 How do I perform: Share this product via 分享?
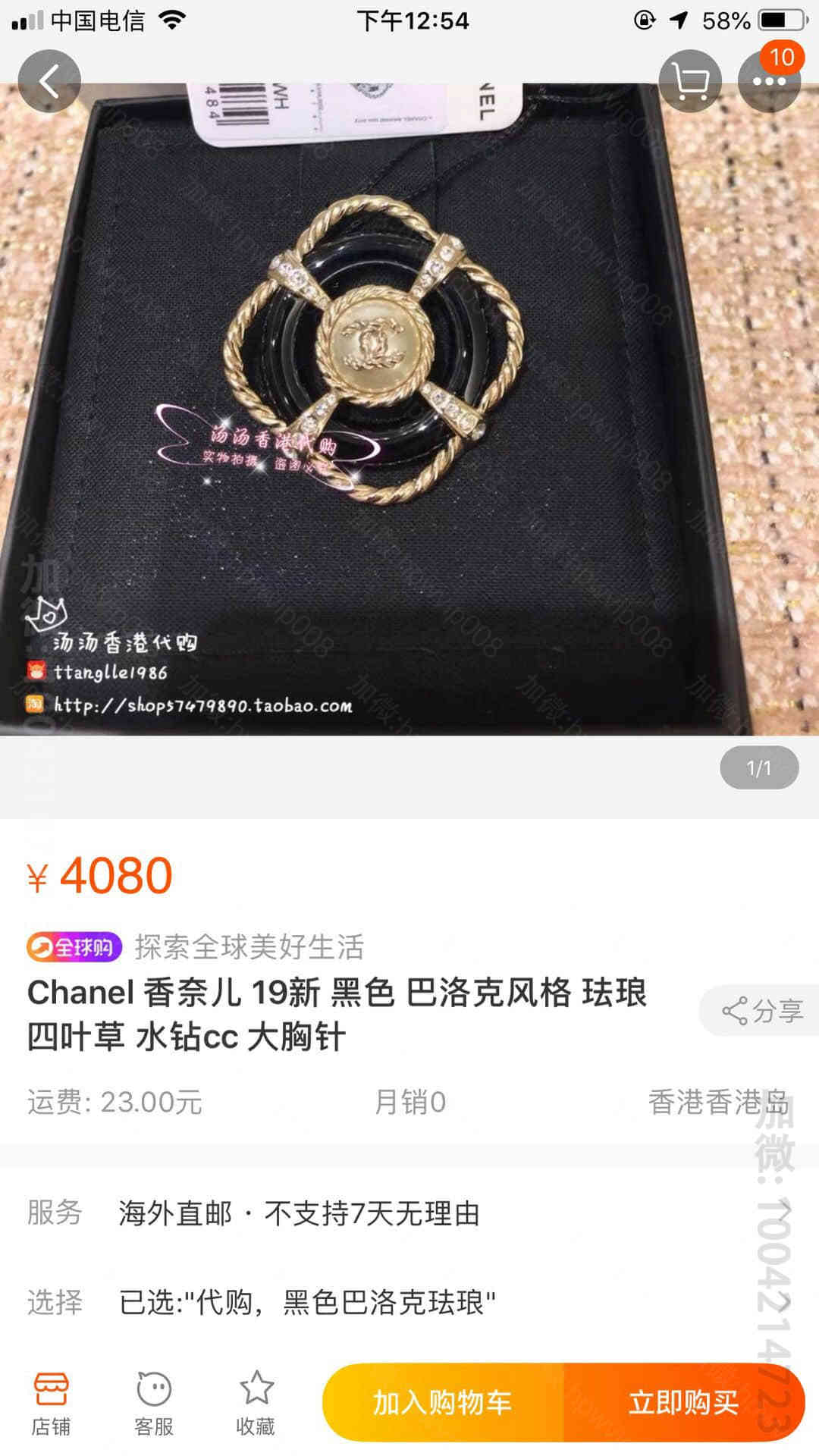pyautogui.click(x=761, y=1011)
